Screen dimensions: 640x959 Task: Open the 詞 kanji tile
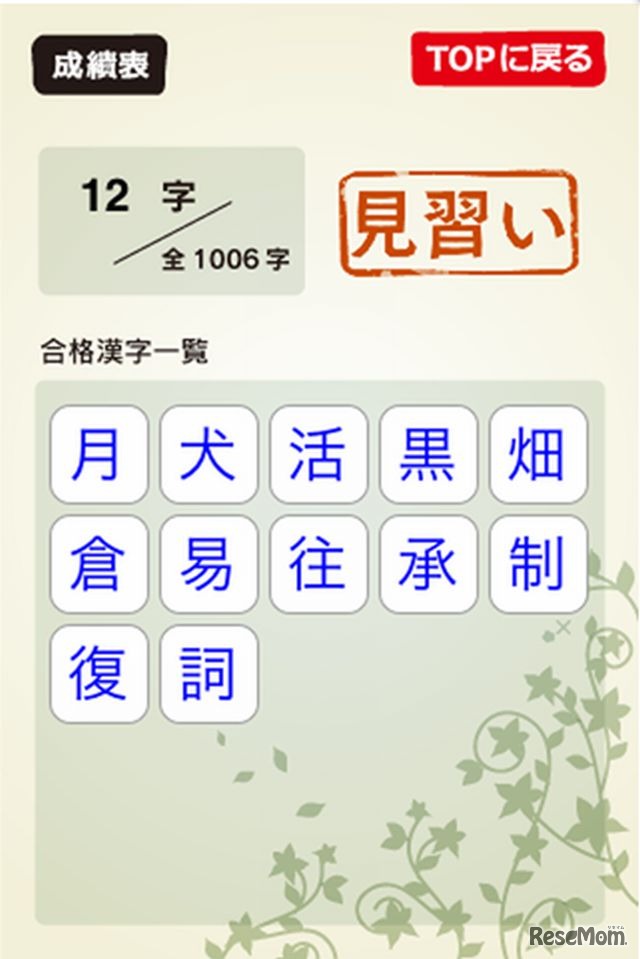(209, 674)
